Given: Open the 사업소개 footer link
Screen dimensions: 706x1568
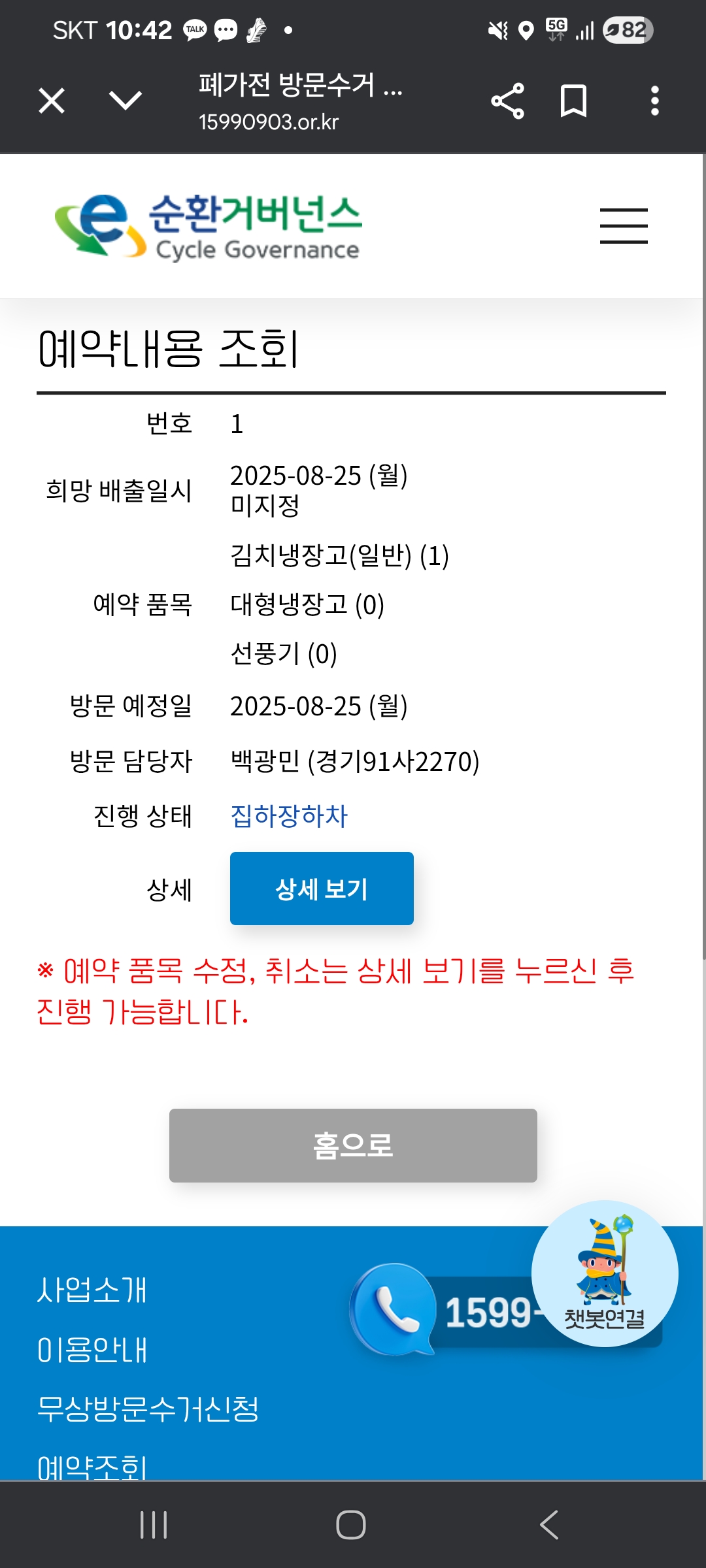Looking at the screenshot, I should (92, 1290).
